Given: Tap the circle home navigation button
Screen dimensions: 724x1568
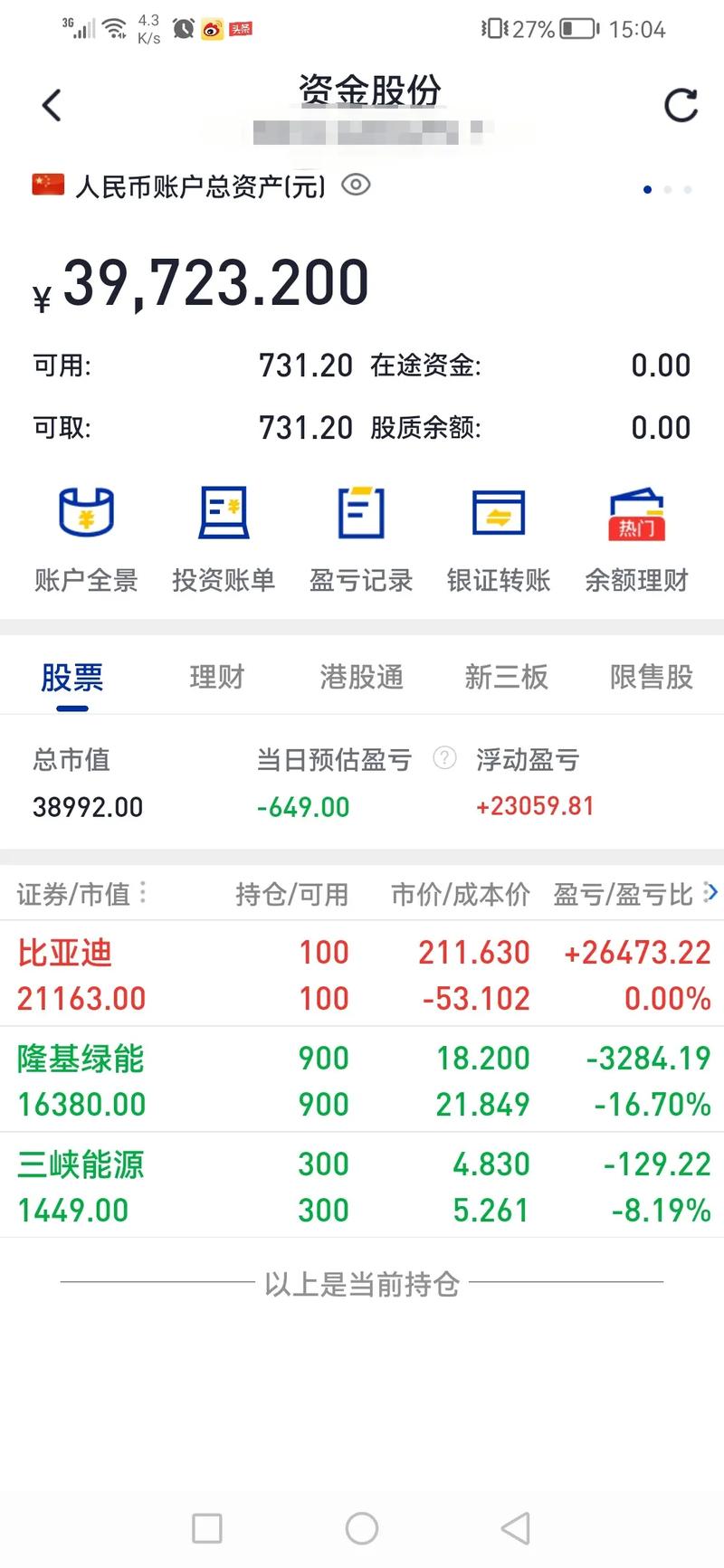Looking at the screenshot, I should point(362,1529).
